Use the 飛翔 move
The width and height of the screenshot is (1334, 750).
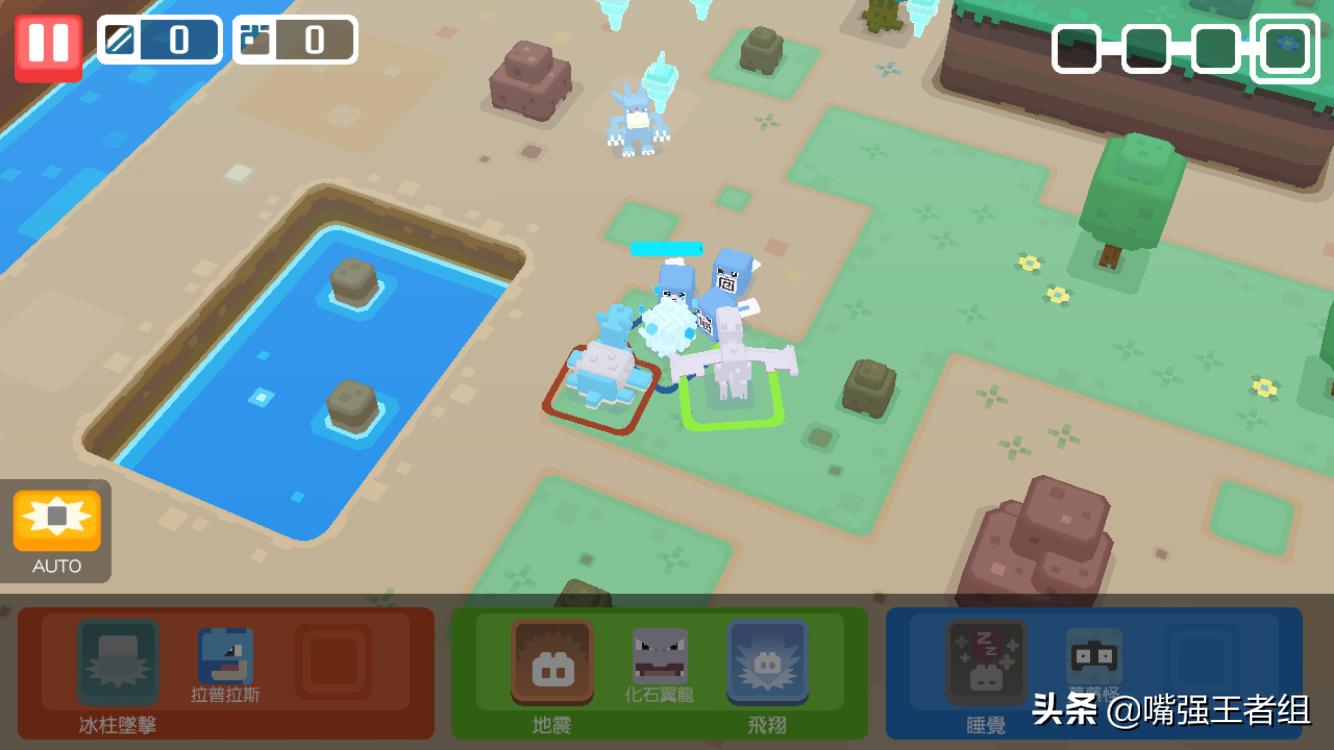[x=767, y=663]
